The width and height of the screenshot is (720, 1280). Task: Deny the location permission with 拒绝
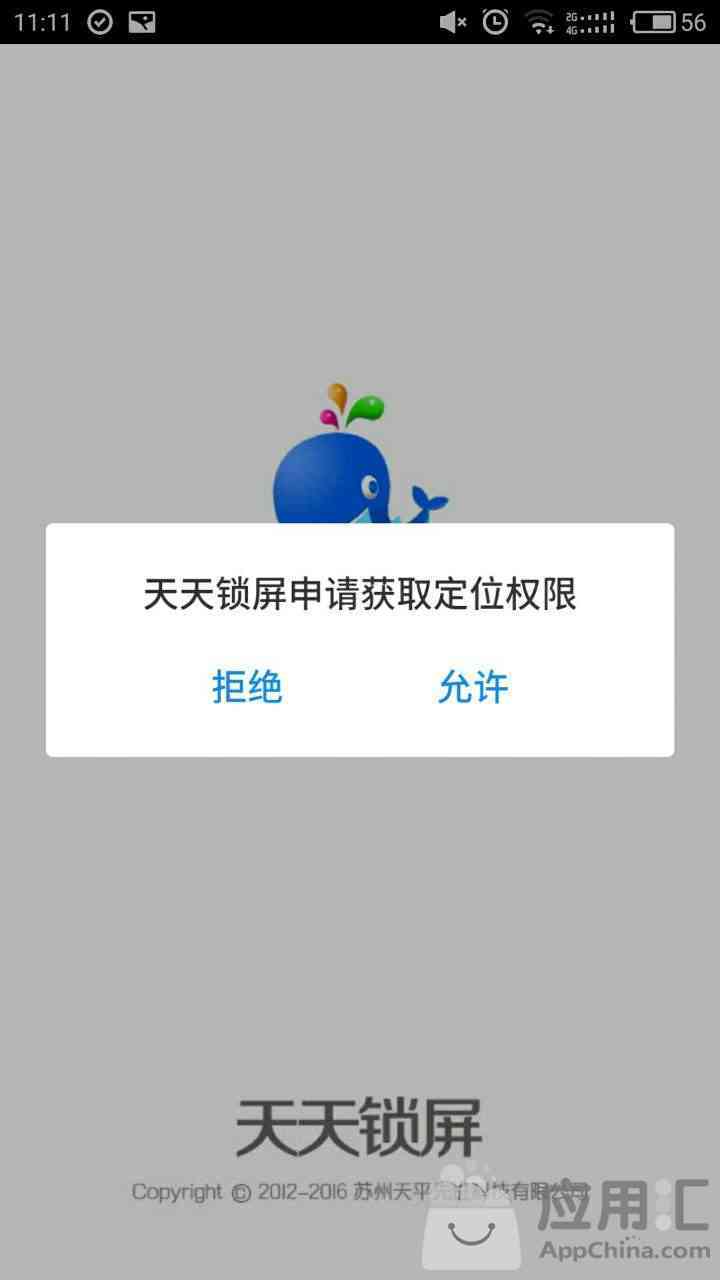247,687
